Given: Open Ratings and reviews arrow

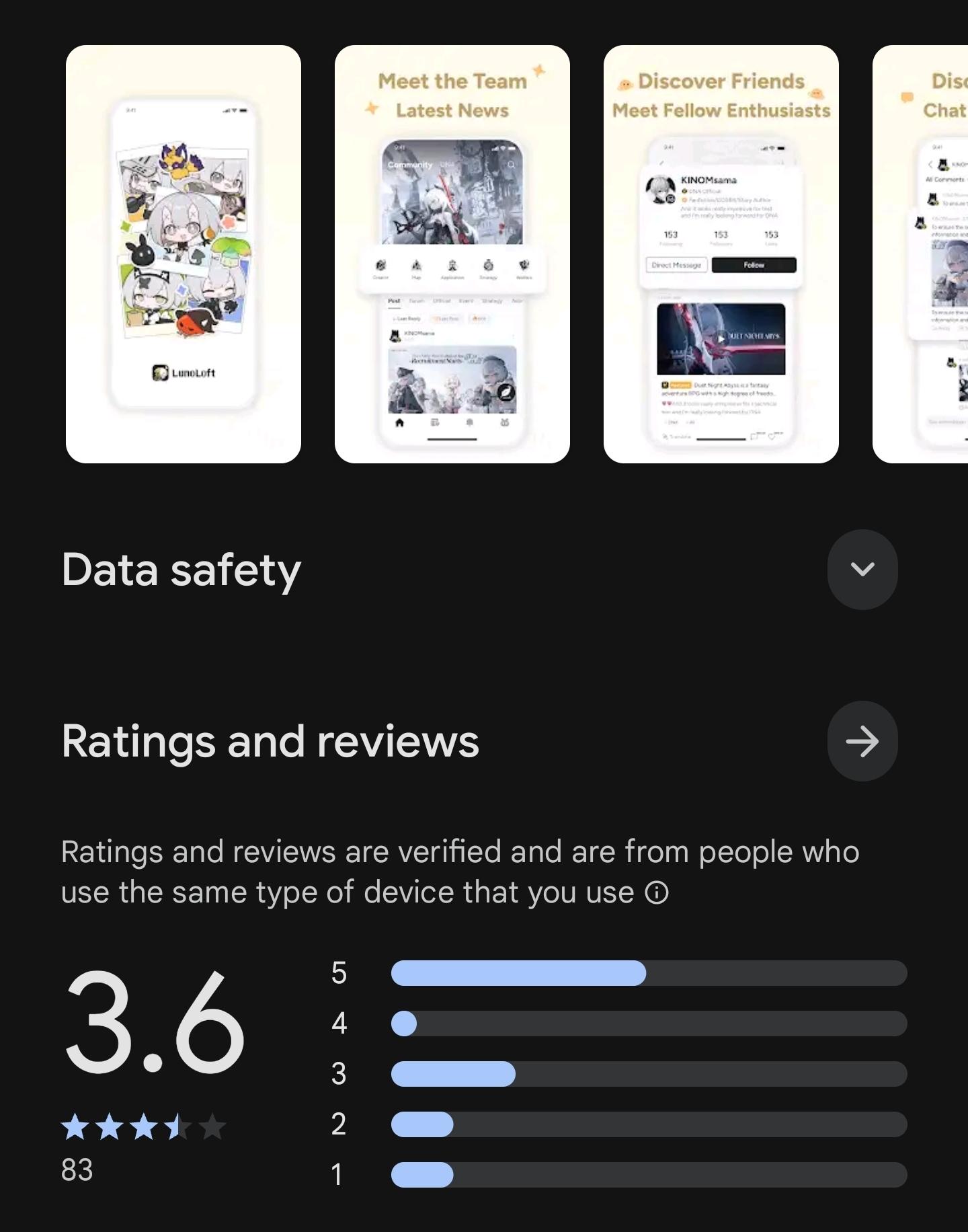Looking at the screenshot, I should [x=862, y=741].
